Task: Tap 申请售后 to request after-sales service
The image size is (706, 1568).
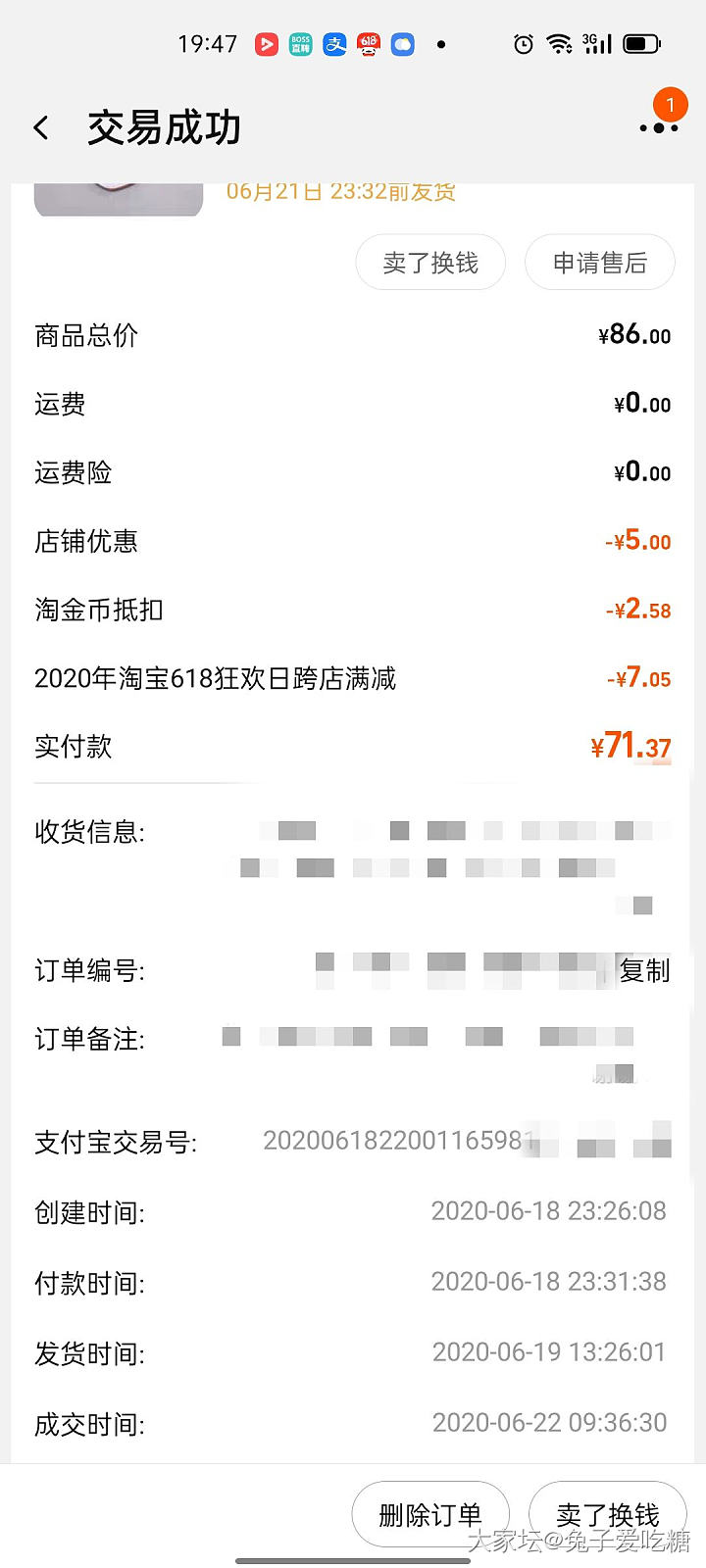Action: click(x=599, y=263)
